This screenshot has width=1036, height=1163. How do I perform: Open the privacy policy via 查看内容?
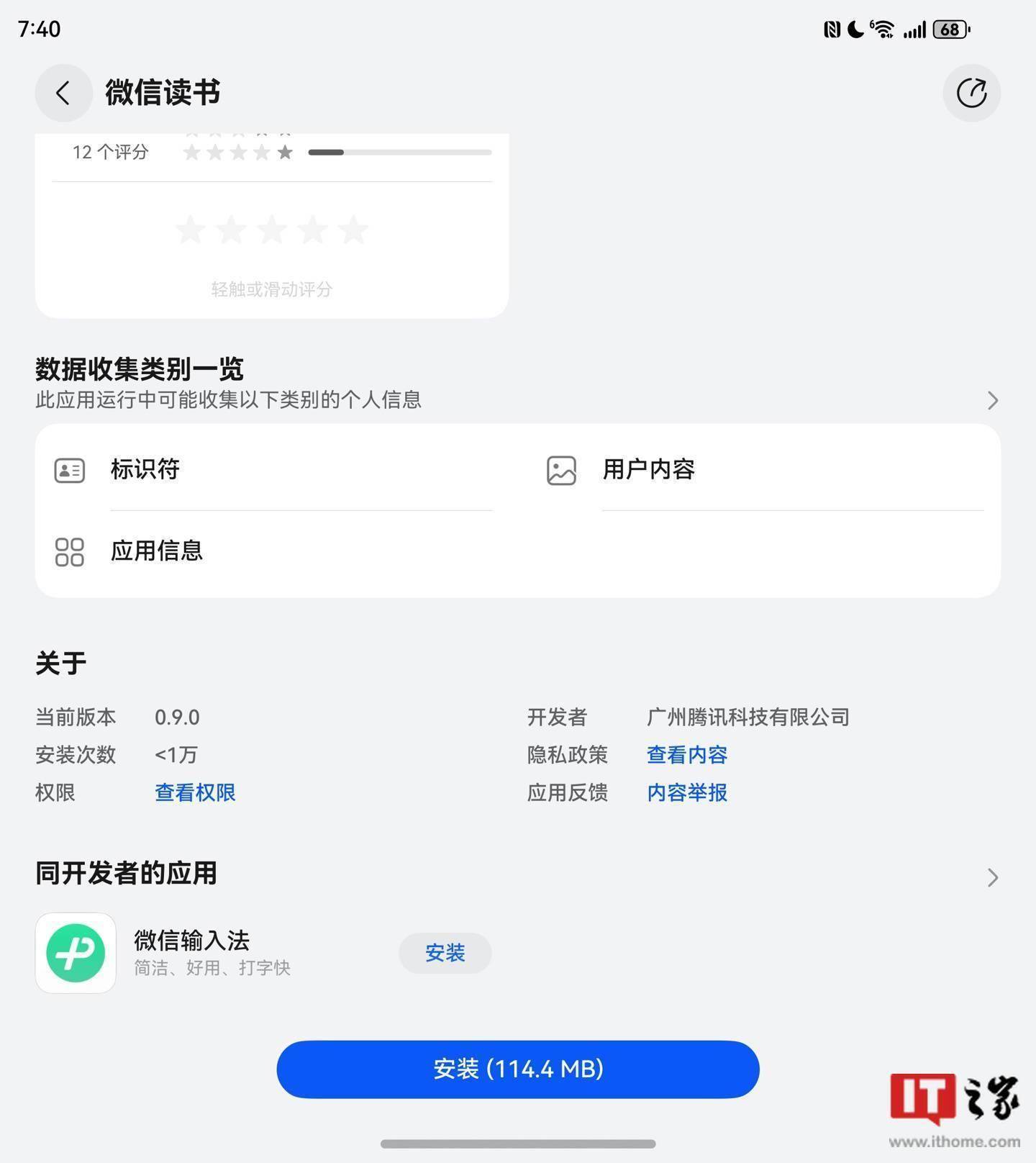tap(687, 755)
